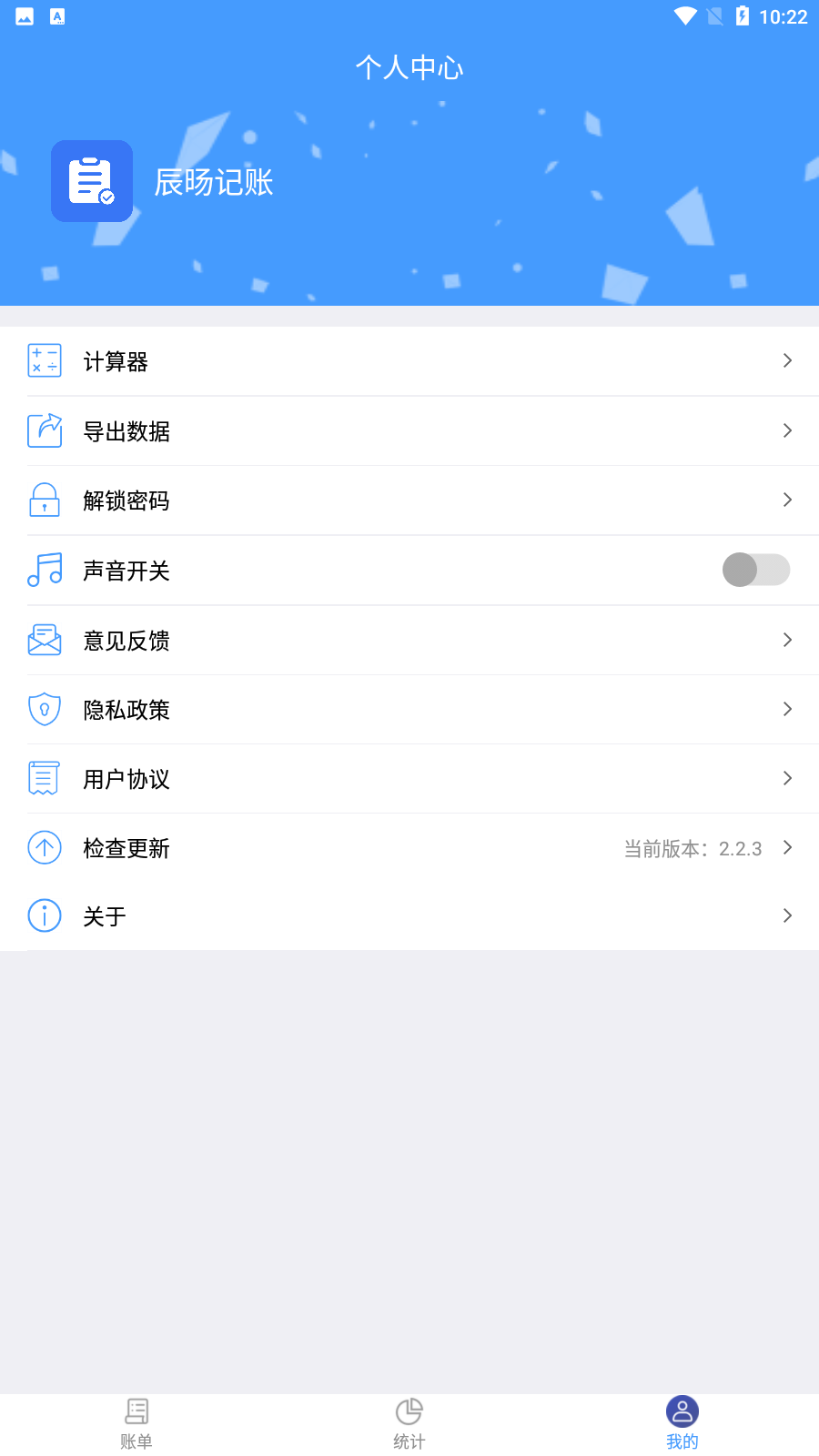
Task: Select the calculator icon next to 计算器
Action: click(x=44, y=360)
